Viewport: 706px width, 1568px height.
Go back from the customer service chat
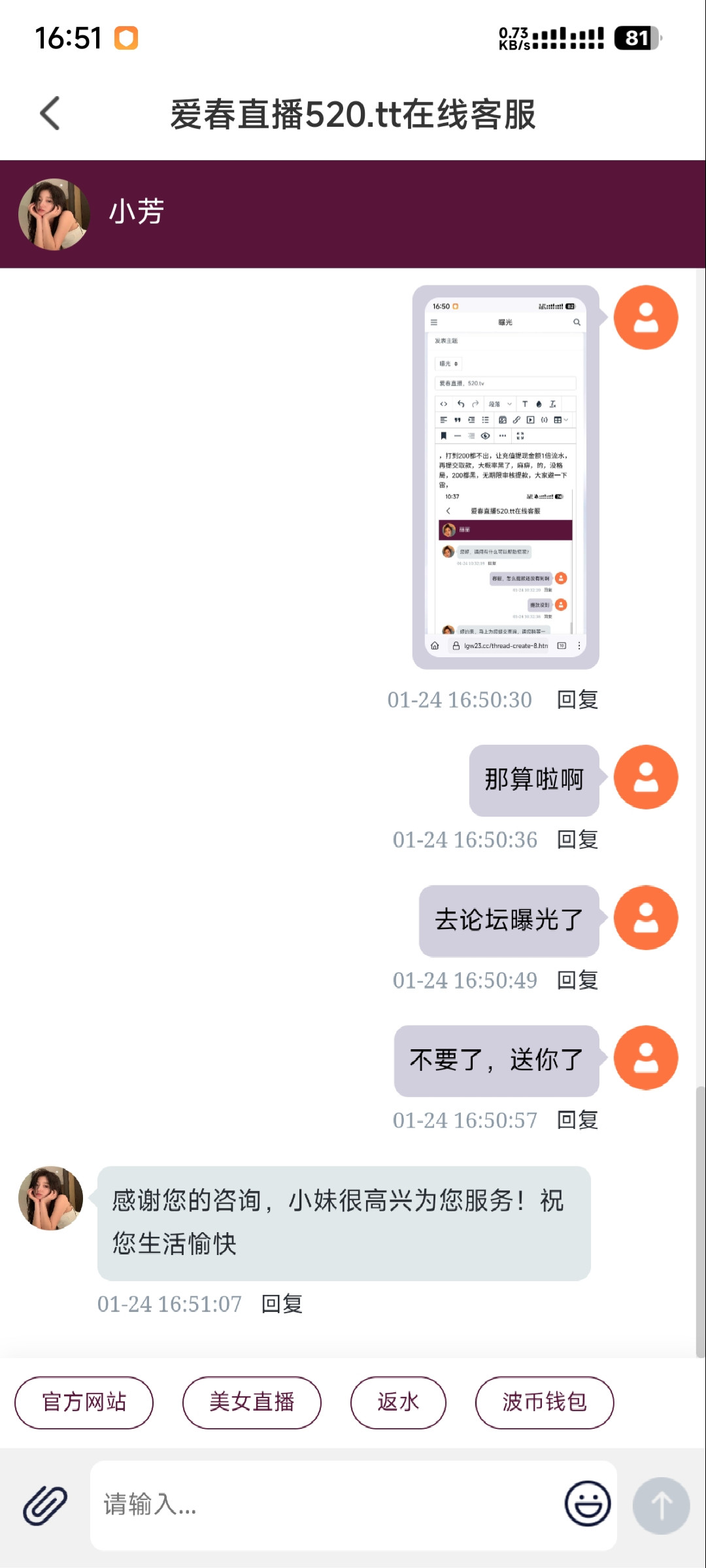click(50, 114)
